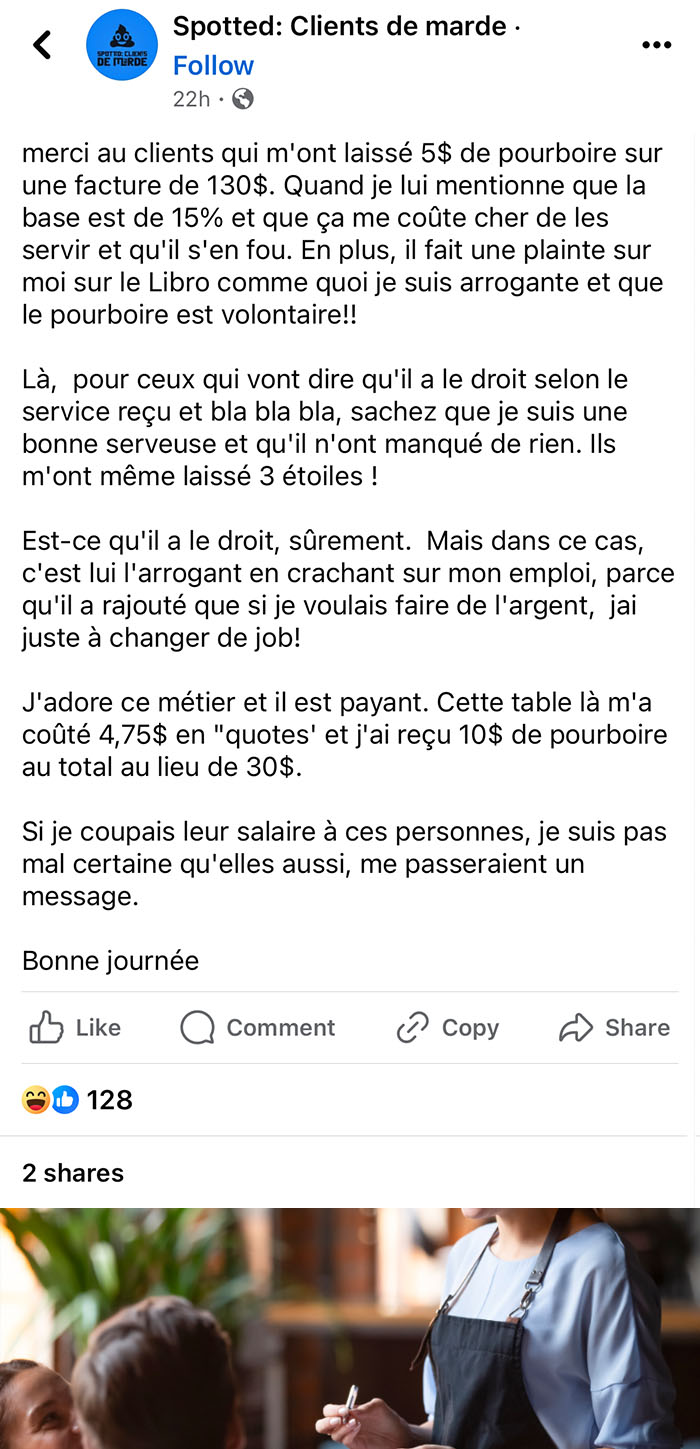Follow Spotted: Clients de marde
This screenshot has height=1449, width=700.
tap(213, 66)
